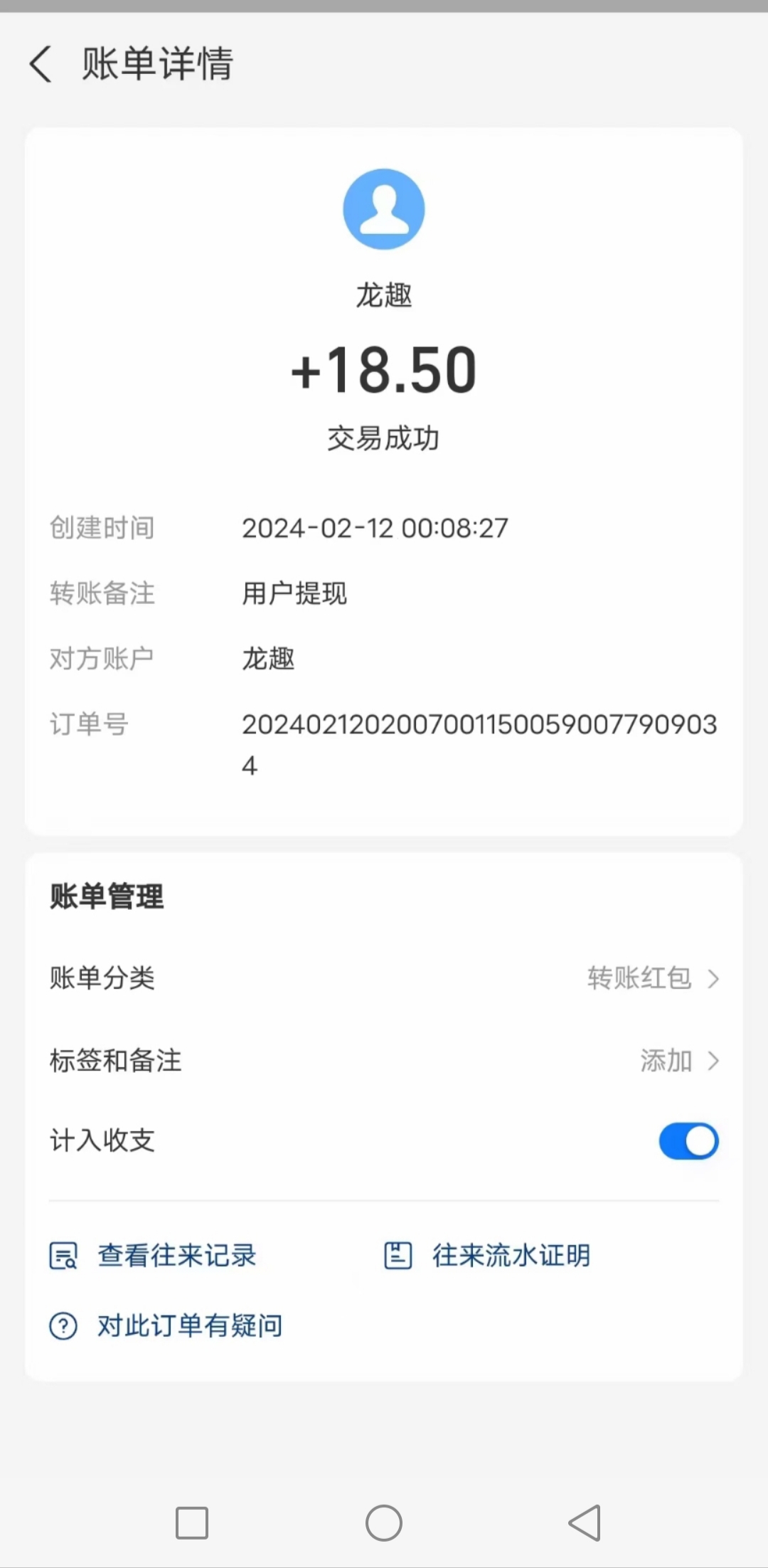Tap the system home button
Screen dimensions: 768x1568
coord(384,1522)
